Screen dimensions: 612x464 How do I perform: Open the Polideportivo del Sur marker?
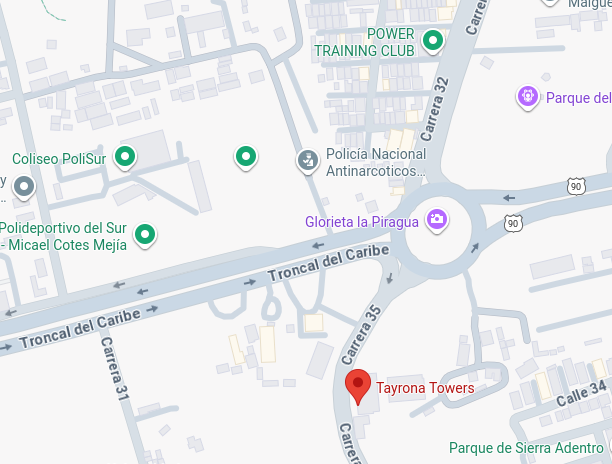[146, 235]
